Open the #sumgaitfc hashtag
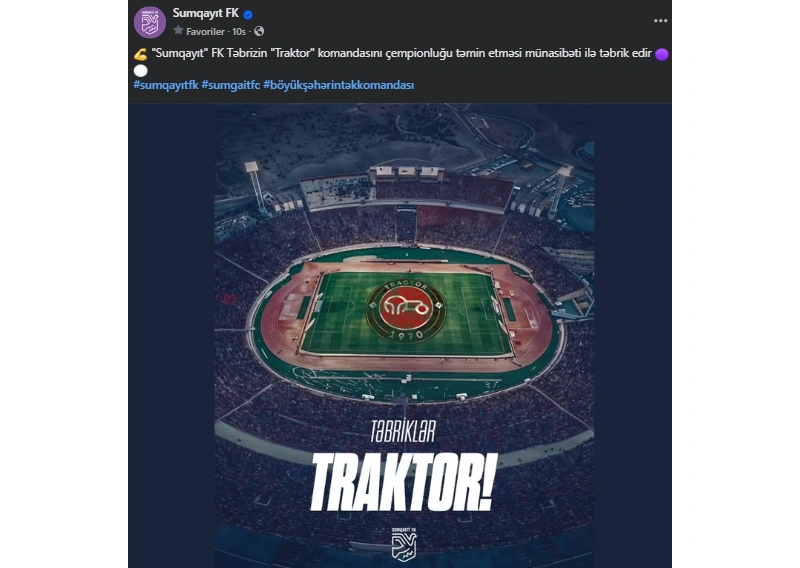This screenshot has width=800, height=568. (x=230, y=85)
